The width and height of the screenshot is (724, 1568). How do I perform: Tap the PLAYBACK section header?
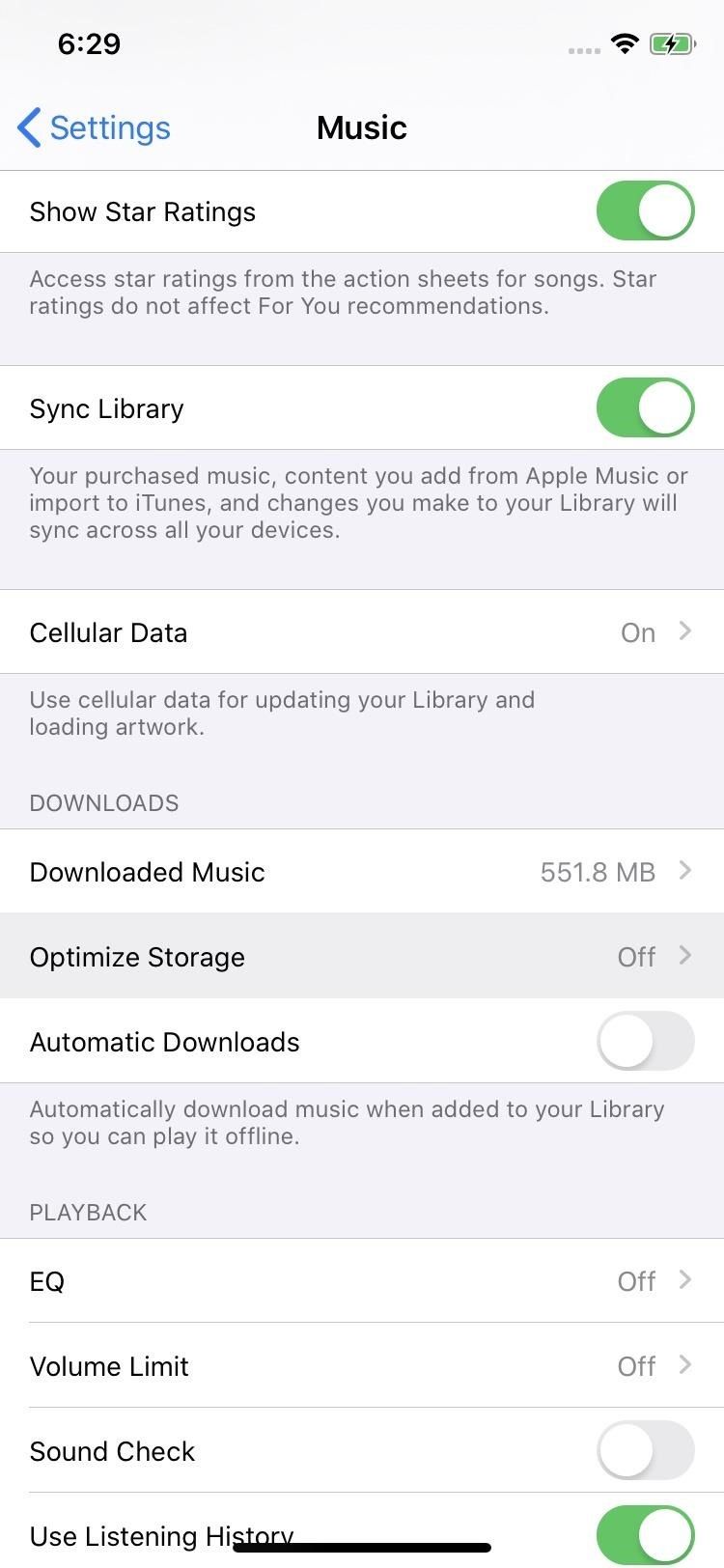[88, 1212]
